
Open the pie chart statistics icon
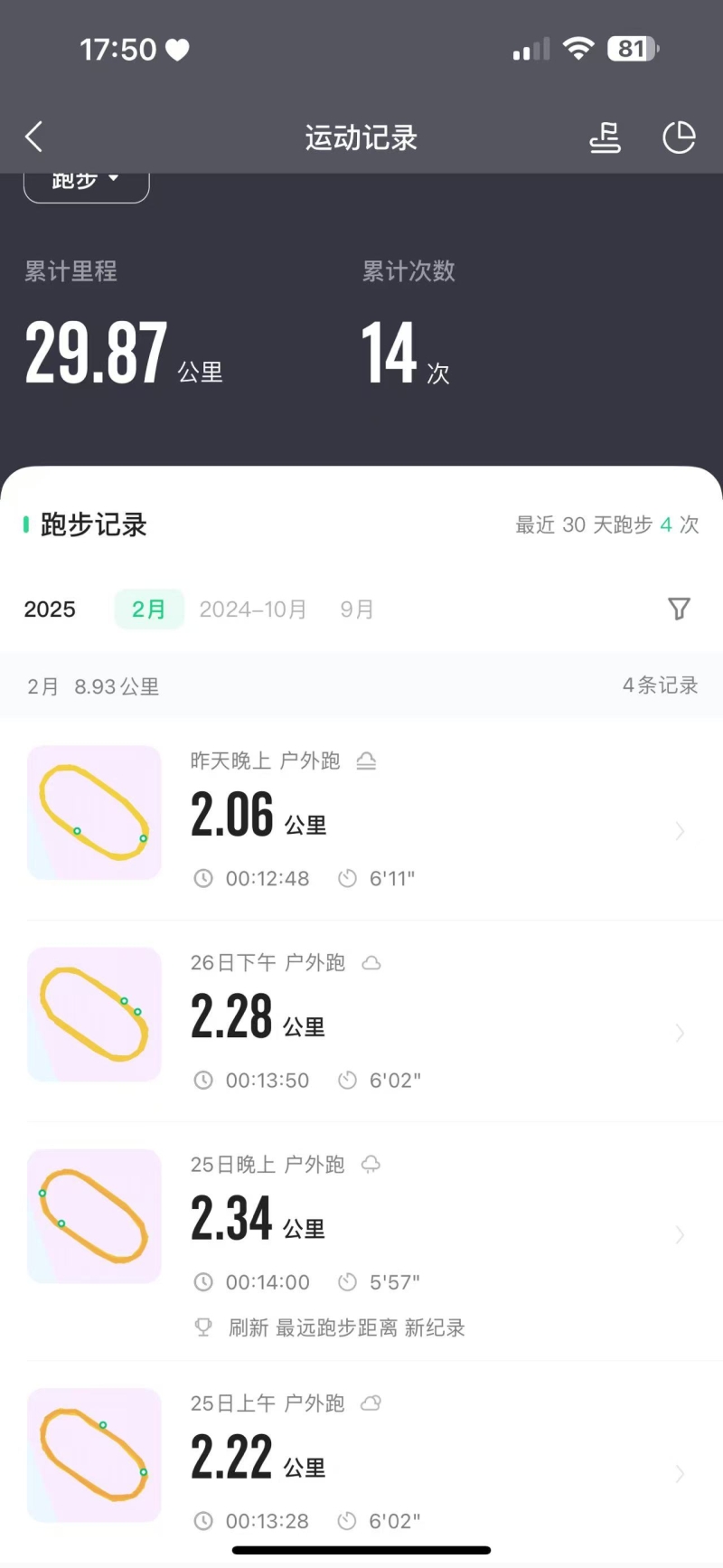[x=679, y=137]
